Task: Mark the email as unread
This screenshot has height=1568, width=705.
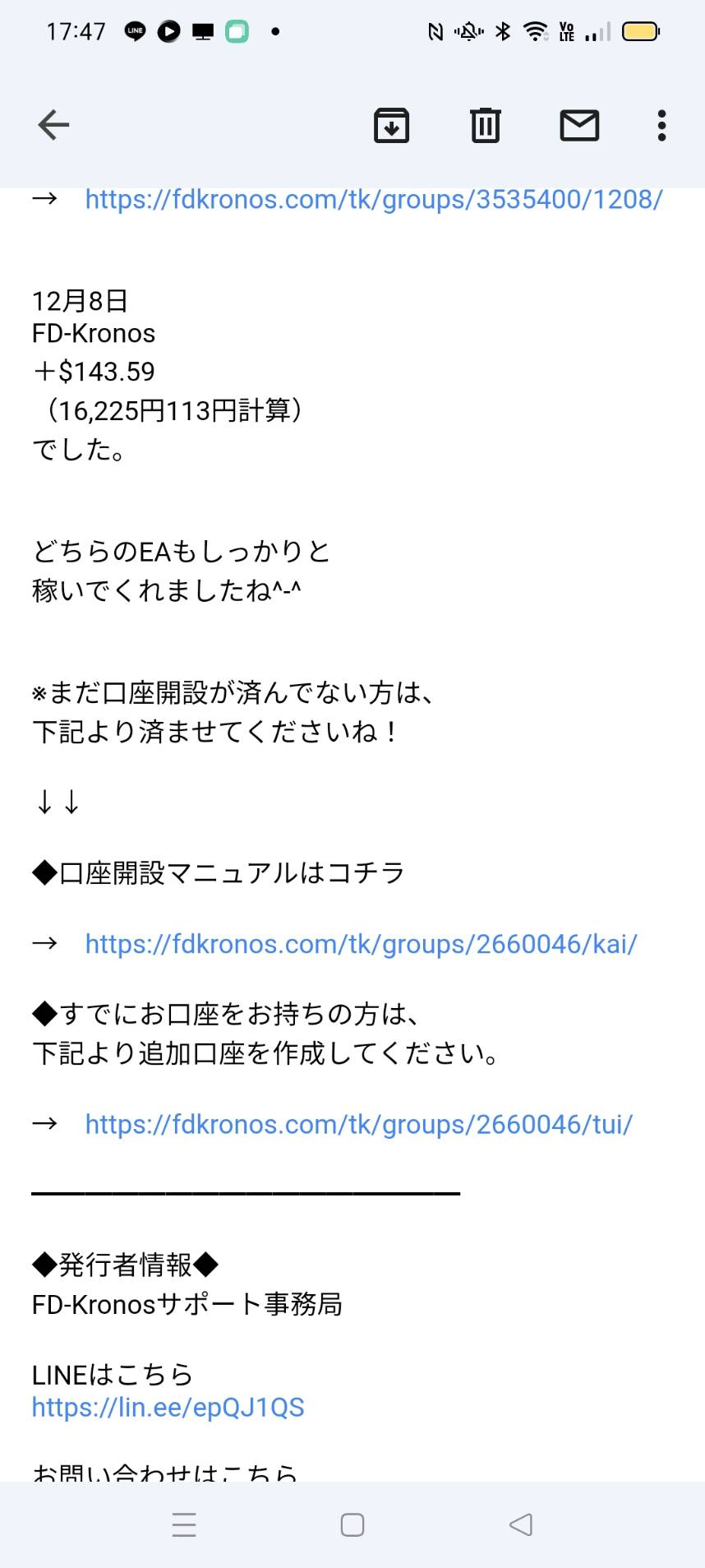Action: click(579, 125)
